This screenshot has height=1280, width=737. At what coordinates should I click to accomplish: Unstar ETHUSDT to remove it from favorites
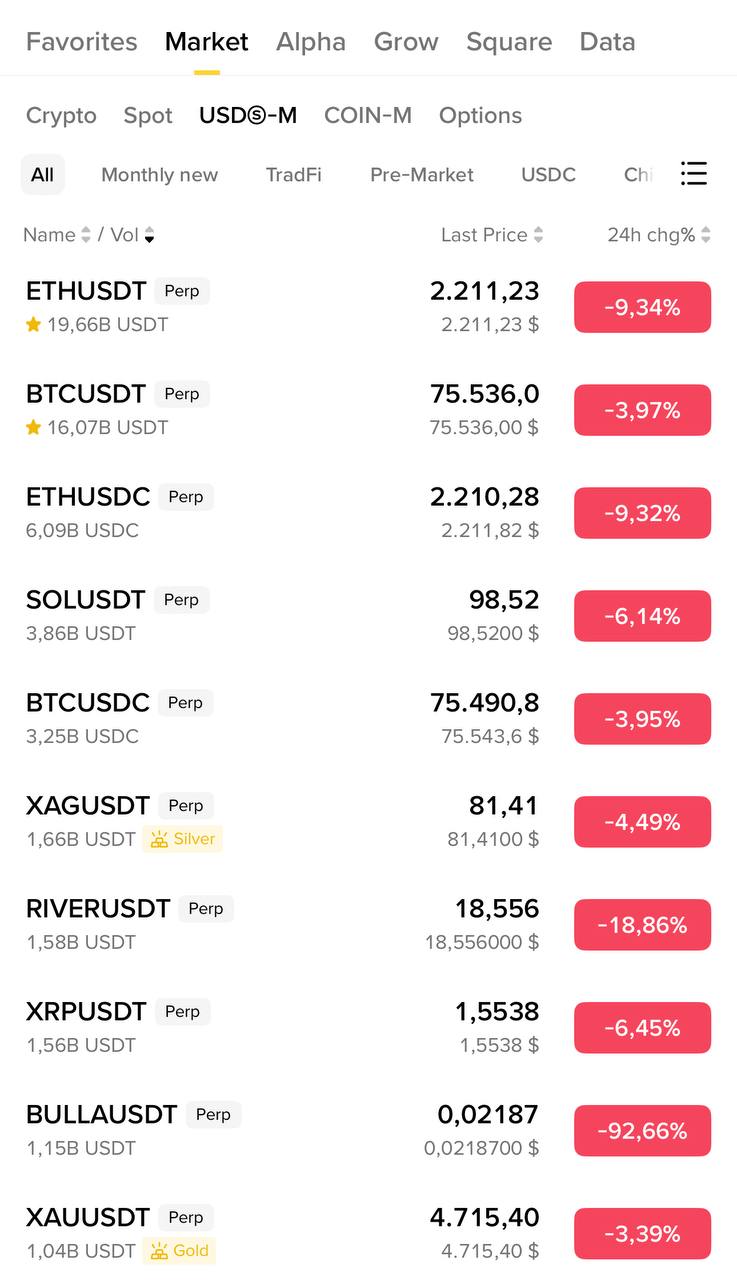click(x=33, y=324)
